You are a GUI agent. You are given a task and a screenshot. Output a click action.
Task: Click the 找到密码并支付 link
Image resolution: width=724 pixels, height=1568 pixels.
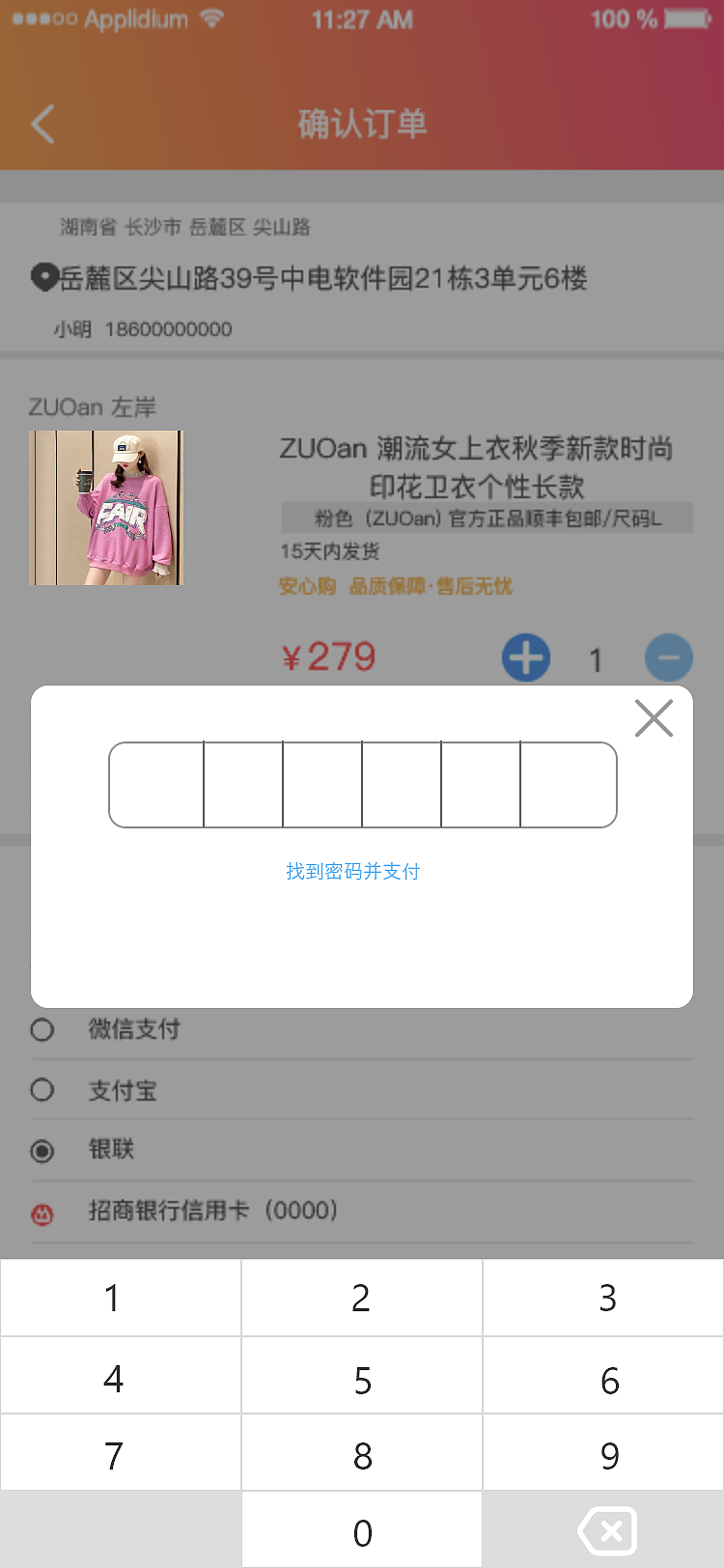point(354,870)
